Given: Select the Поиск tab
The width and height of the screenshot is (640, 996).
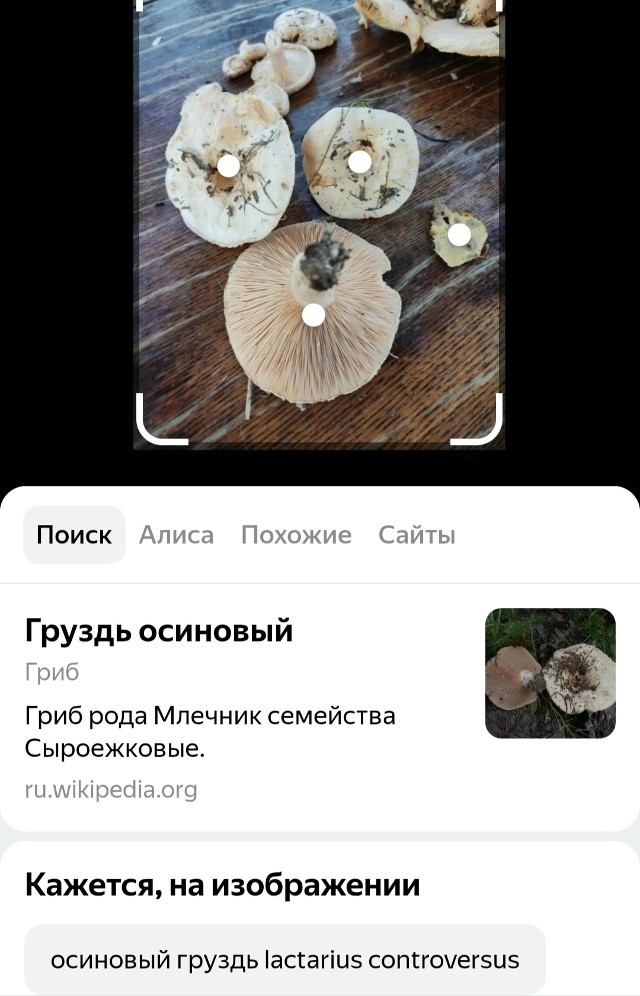Looking at the screenshot, I should coord(74,535).
